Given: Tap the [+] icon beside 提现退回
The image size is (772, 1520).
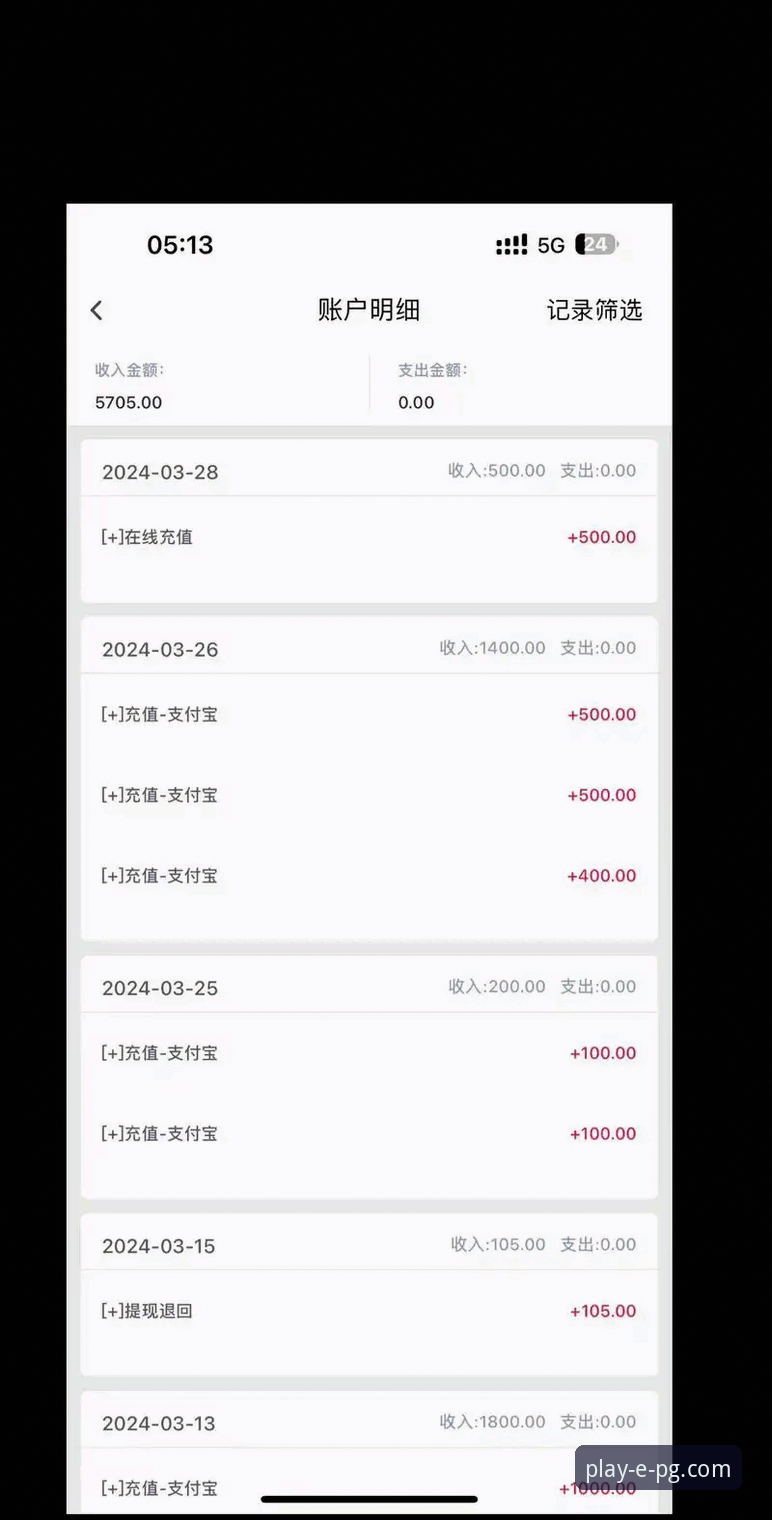Looking at the screenshot, I should [x=112, y=1311].
